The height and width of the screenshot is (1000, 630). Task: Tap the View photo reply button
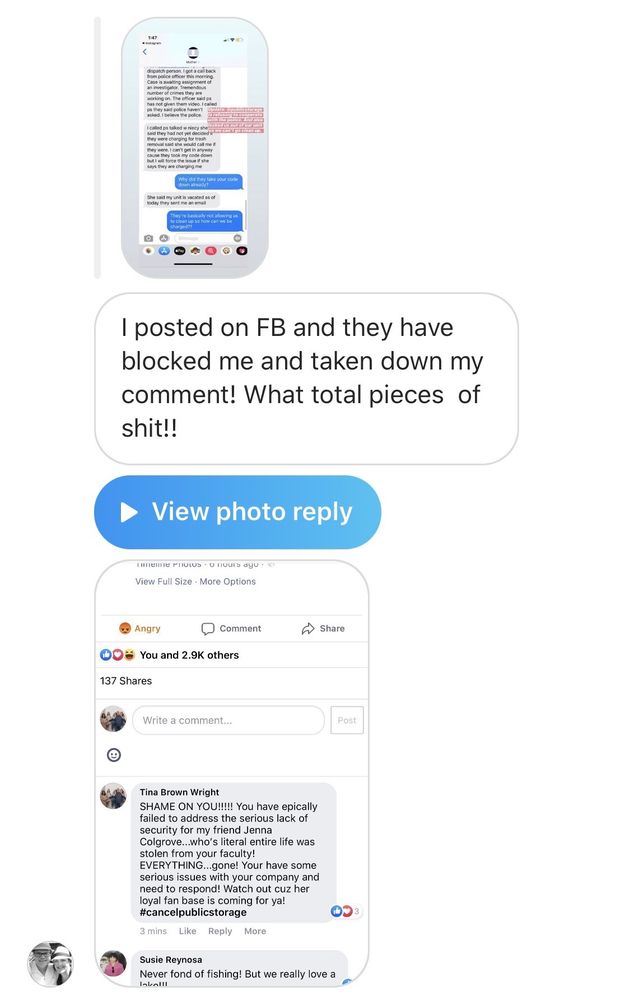238,512
